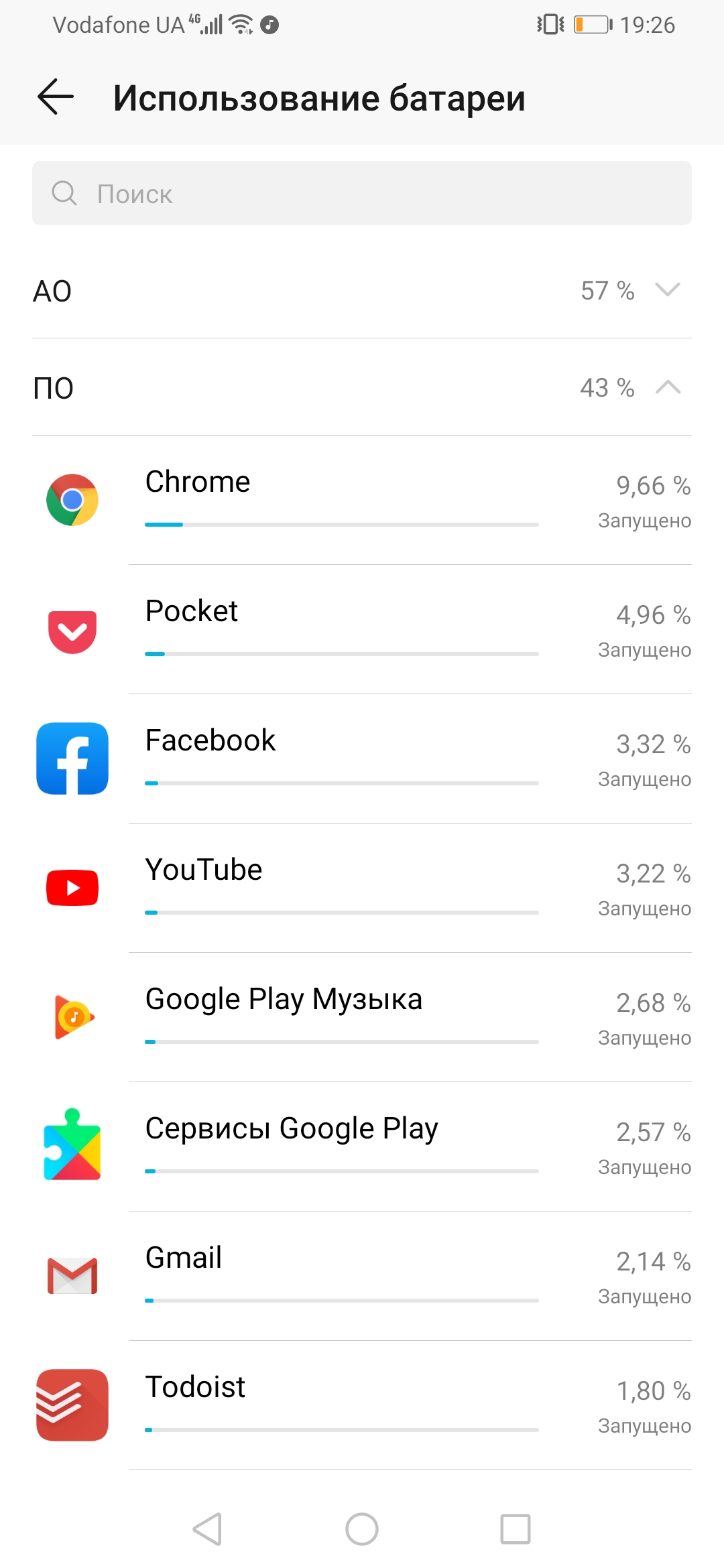
Task: Open Todoist battery usage details
Action: point(362,1405)
